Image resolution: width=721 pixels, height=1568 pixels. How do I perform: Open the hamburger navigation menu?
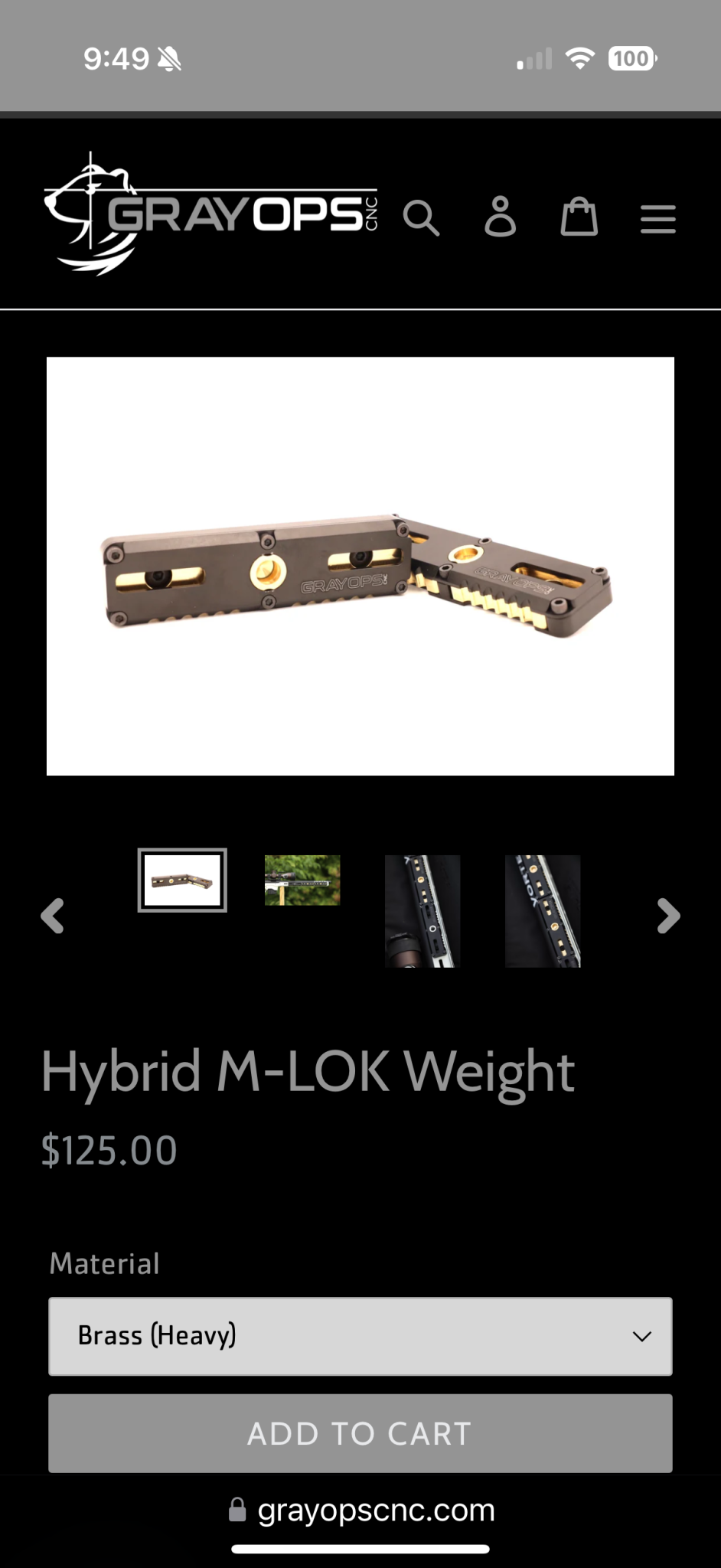[657, 219]
